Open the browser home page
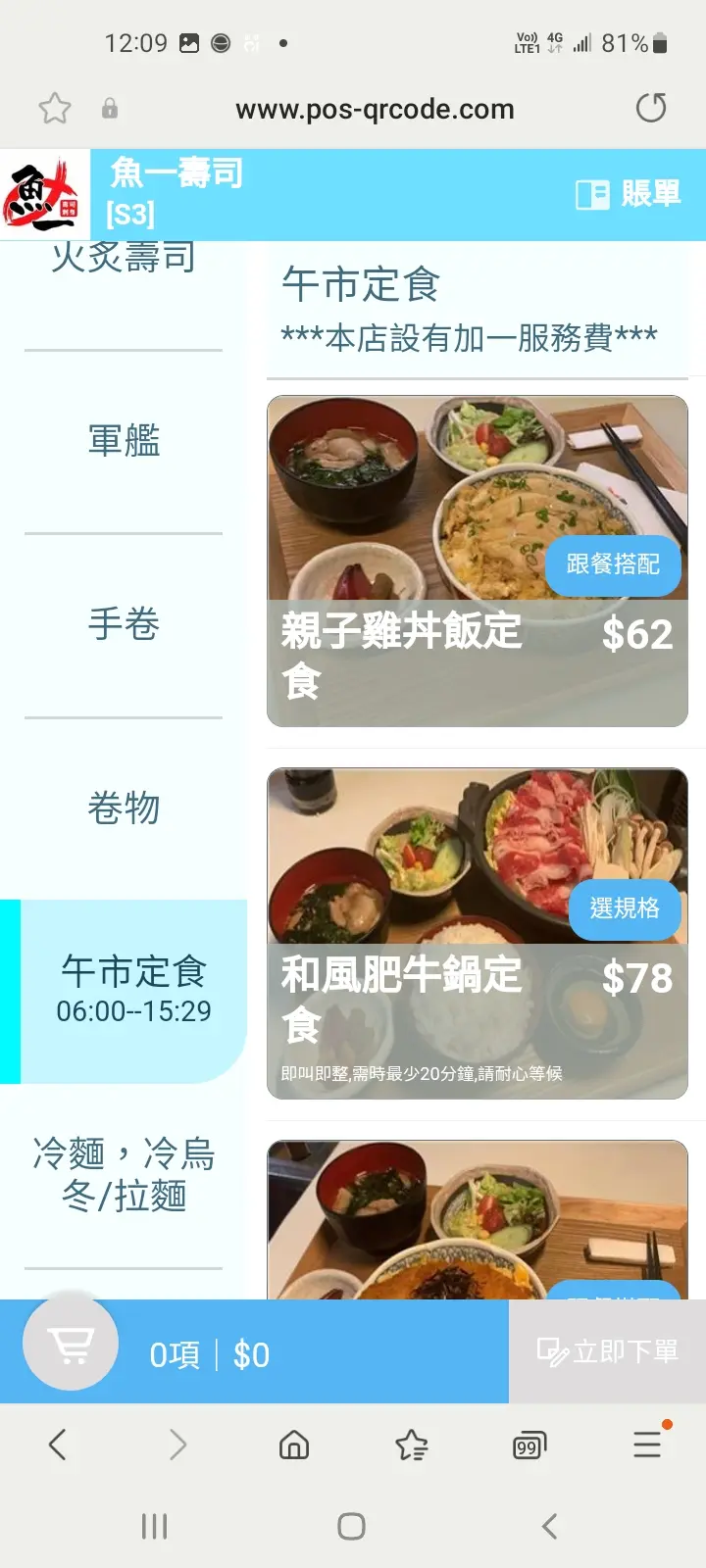This screenshot has height=1568, width=706. click(294, 1445)
